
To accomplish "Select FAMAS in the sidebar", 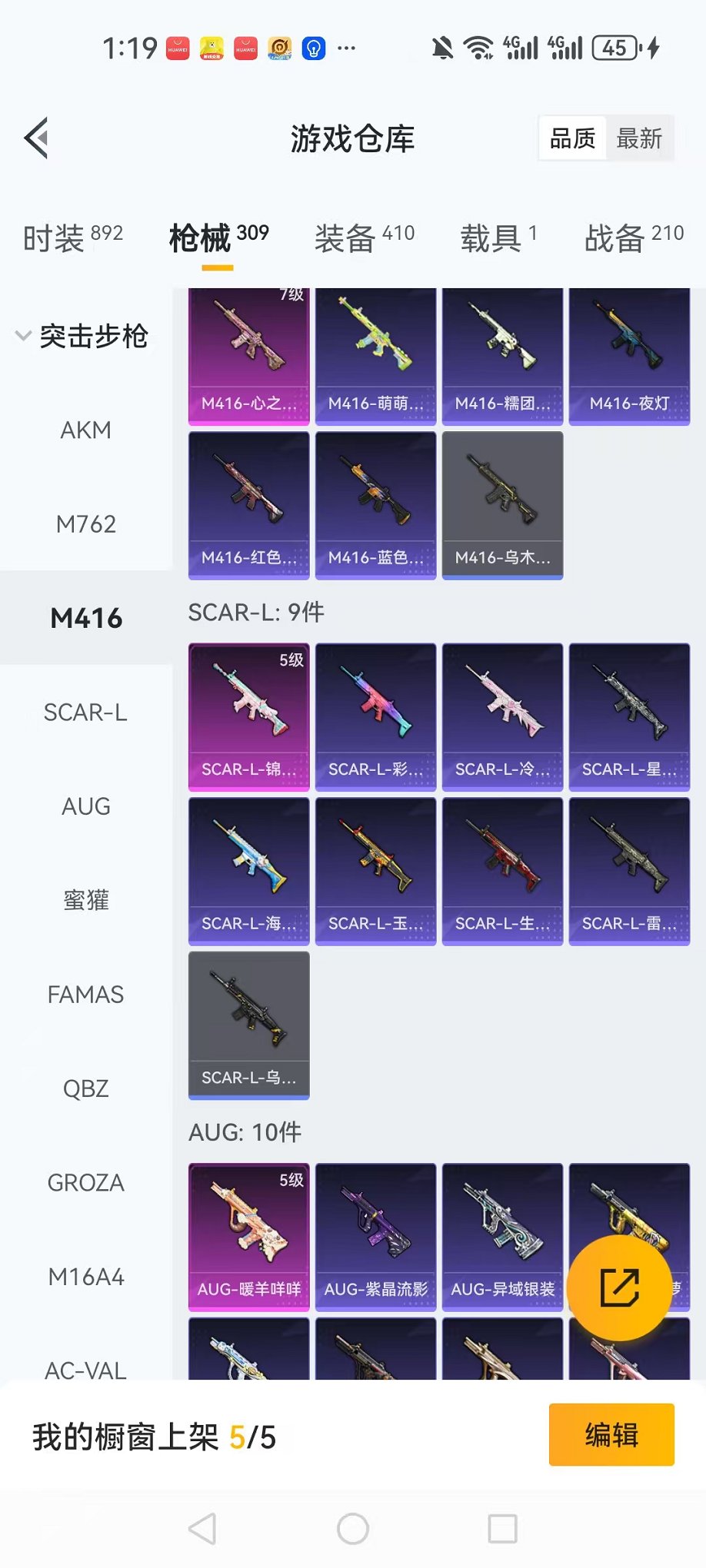I will tap(86, 995).
